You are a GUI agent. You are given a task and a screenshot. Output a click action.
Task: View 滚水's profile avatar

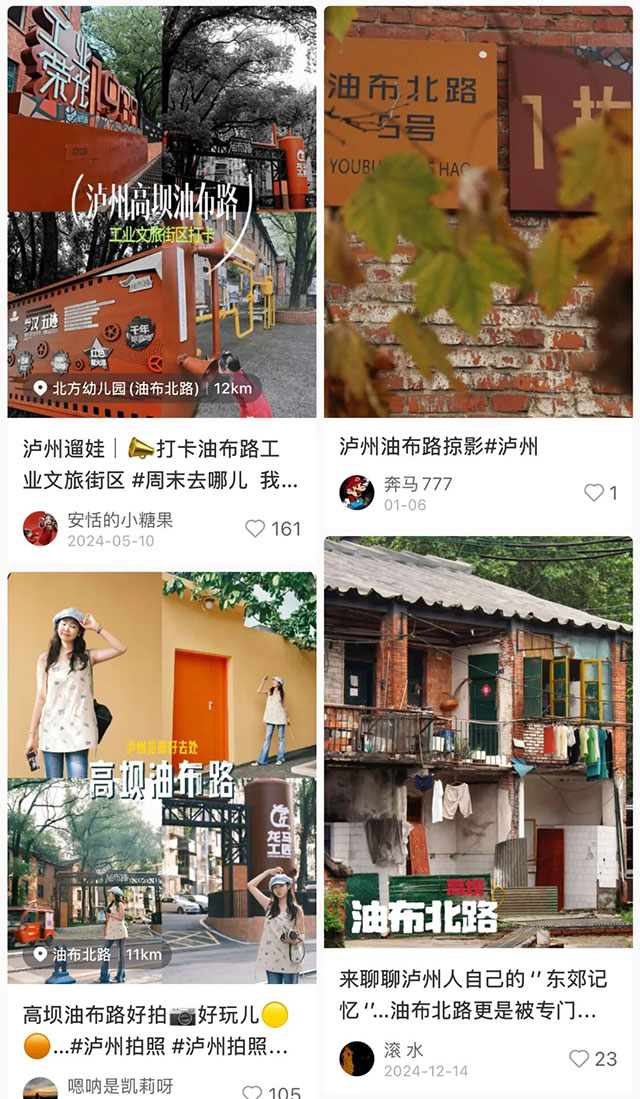tap(356, 1059)
